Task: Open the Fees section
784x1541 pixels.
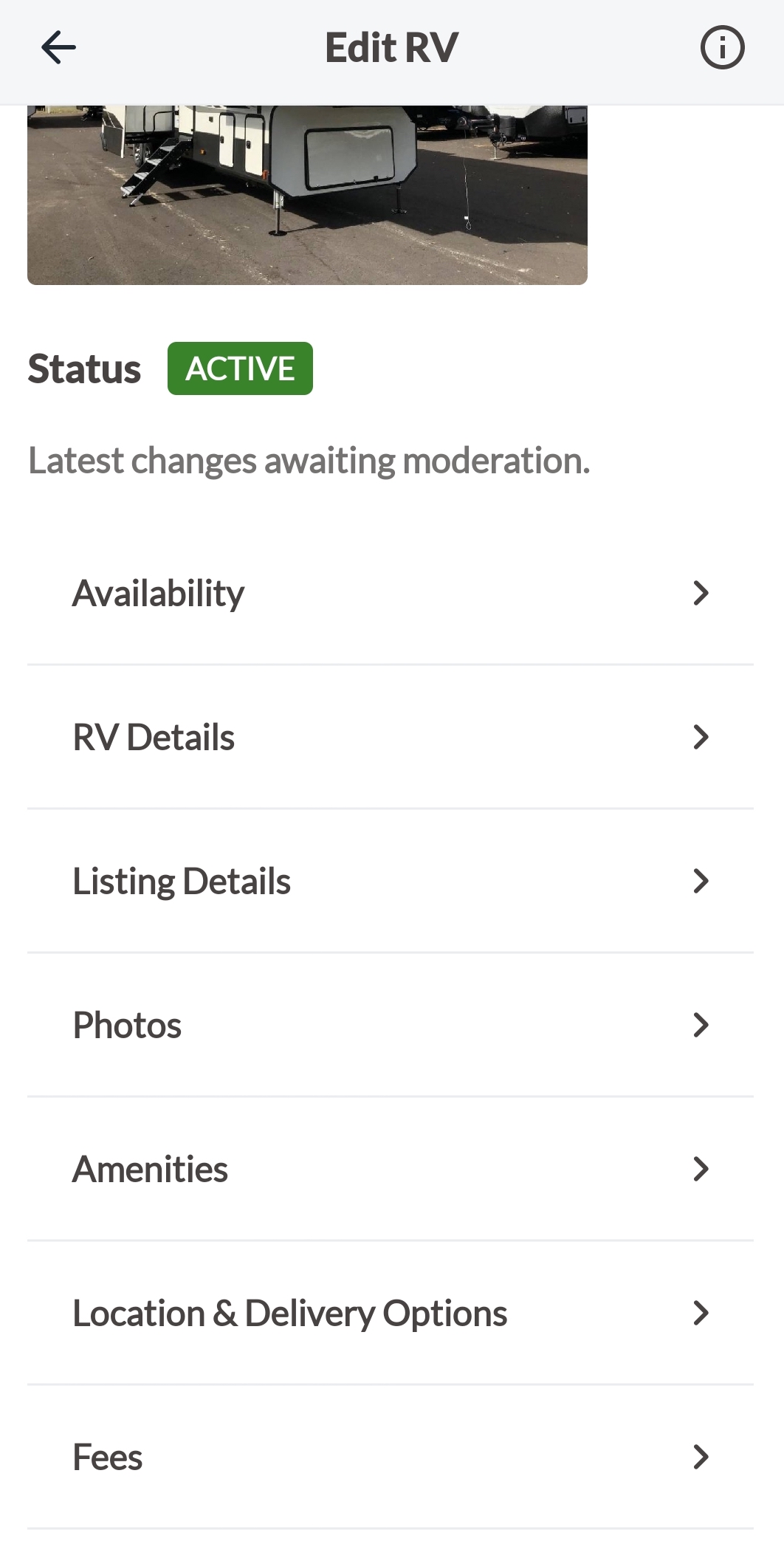Action: 391,1457
